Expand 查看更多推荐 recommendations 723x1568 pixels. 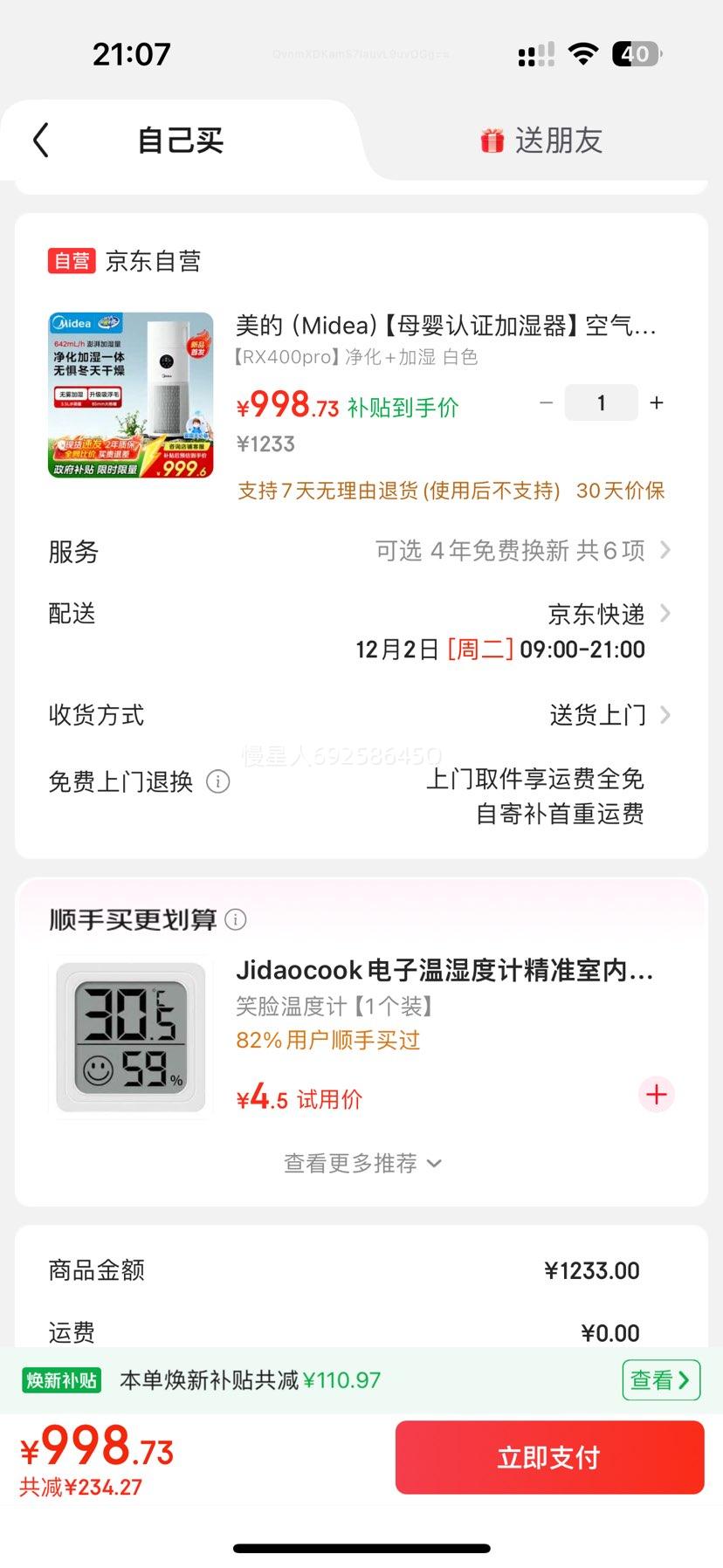(x=361, y=1163)
